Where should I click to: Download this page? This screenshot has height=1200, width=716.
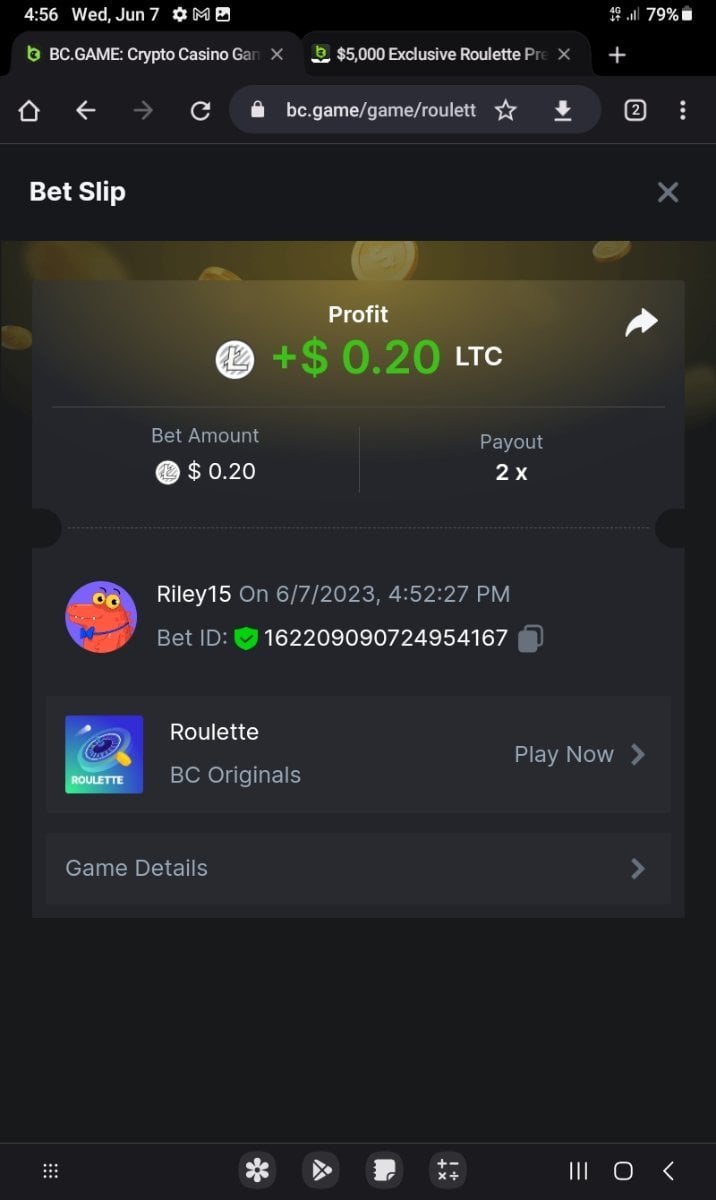click(563, 110)
